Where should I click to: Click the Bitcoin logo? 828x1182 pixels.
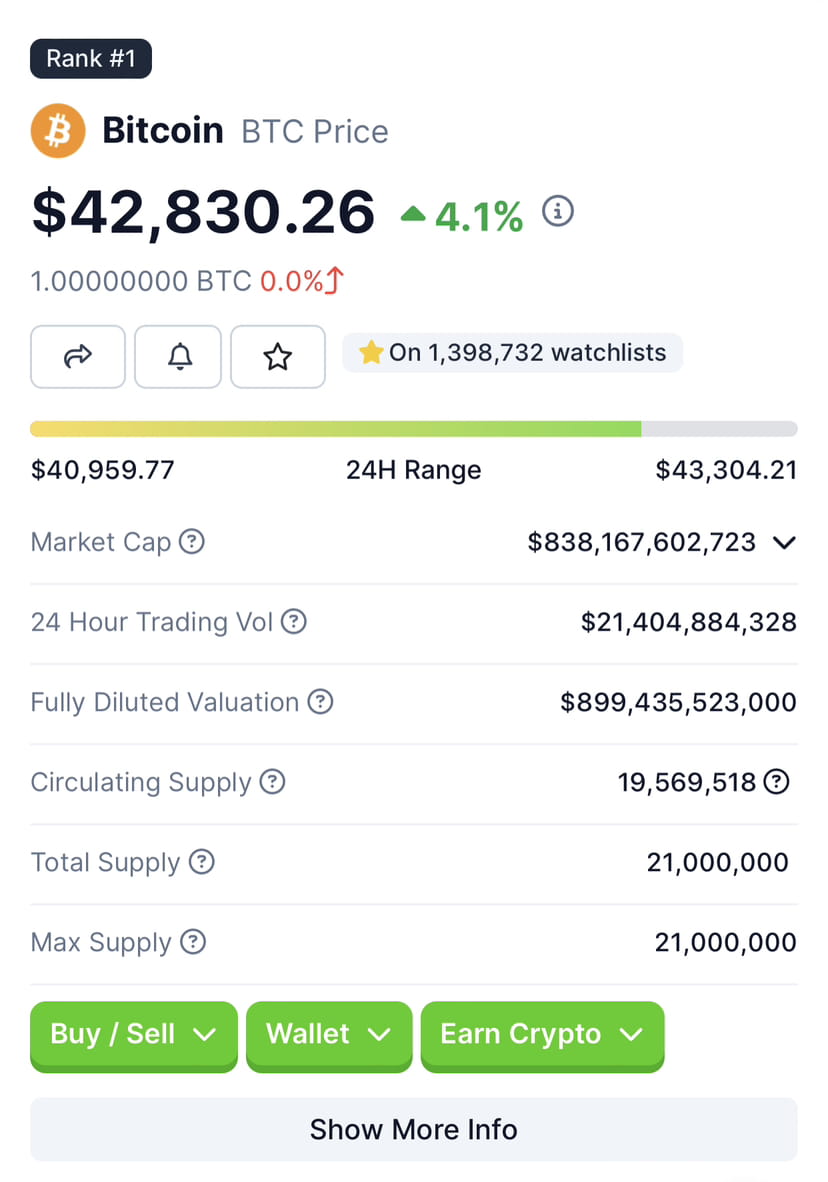(58, 130)
